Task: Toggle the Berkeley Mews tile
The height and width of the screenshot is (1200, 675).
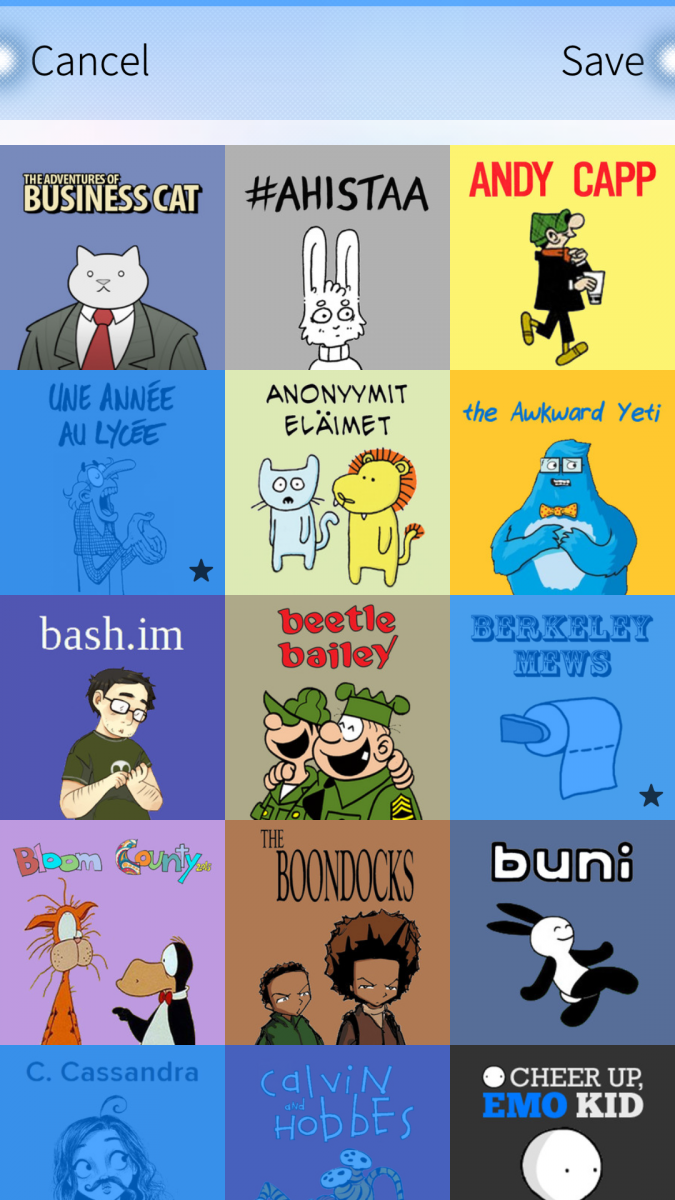Action: click(x=562, y=708)
